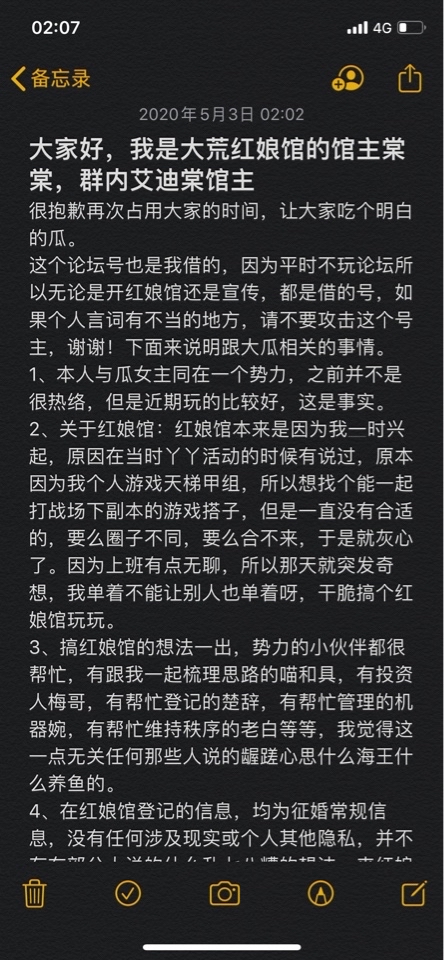
Task: Add a checklist to the note
Action: pyautogui.click(x=128, y=893)
